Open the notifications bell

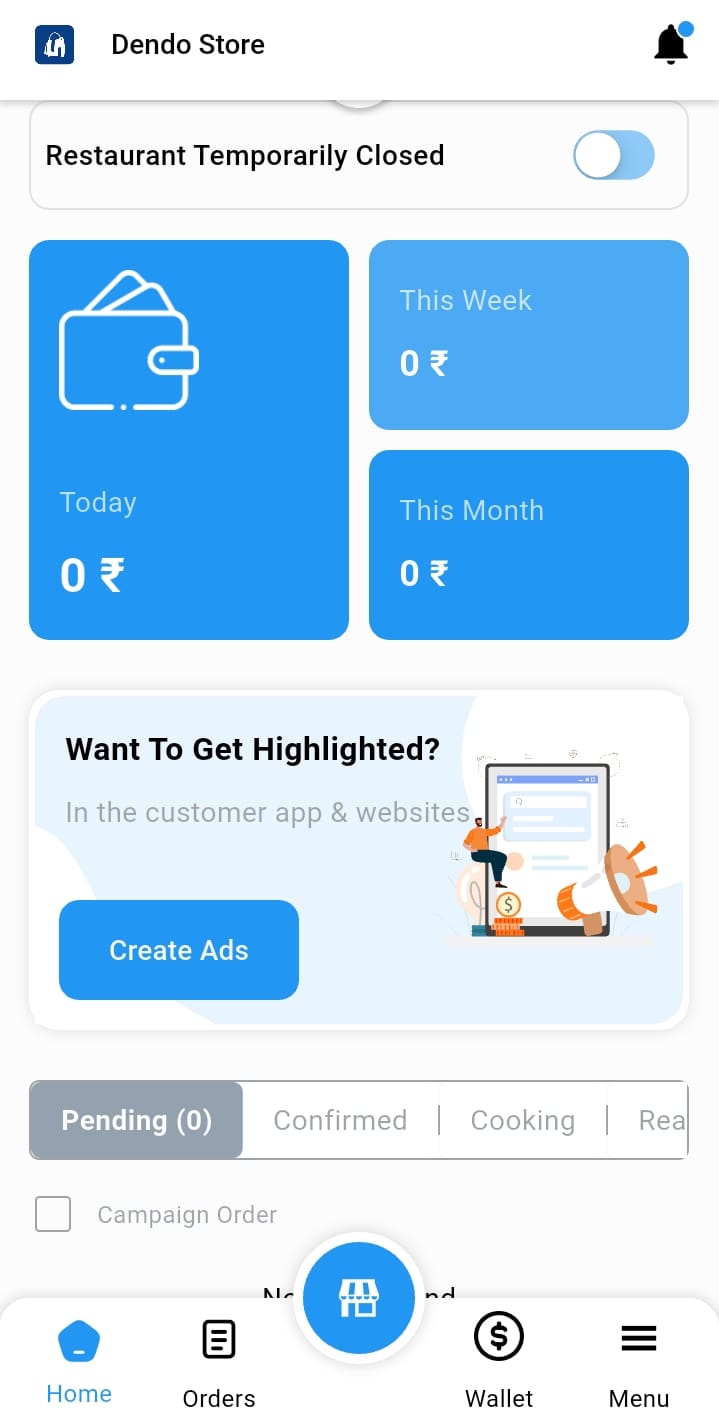[x=671, y=45]
